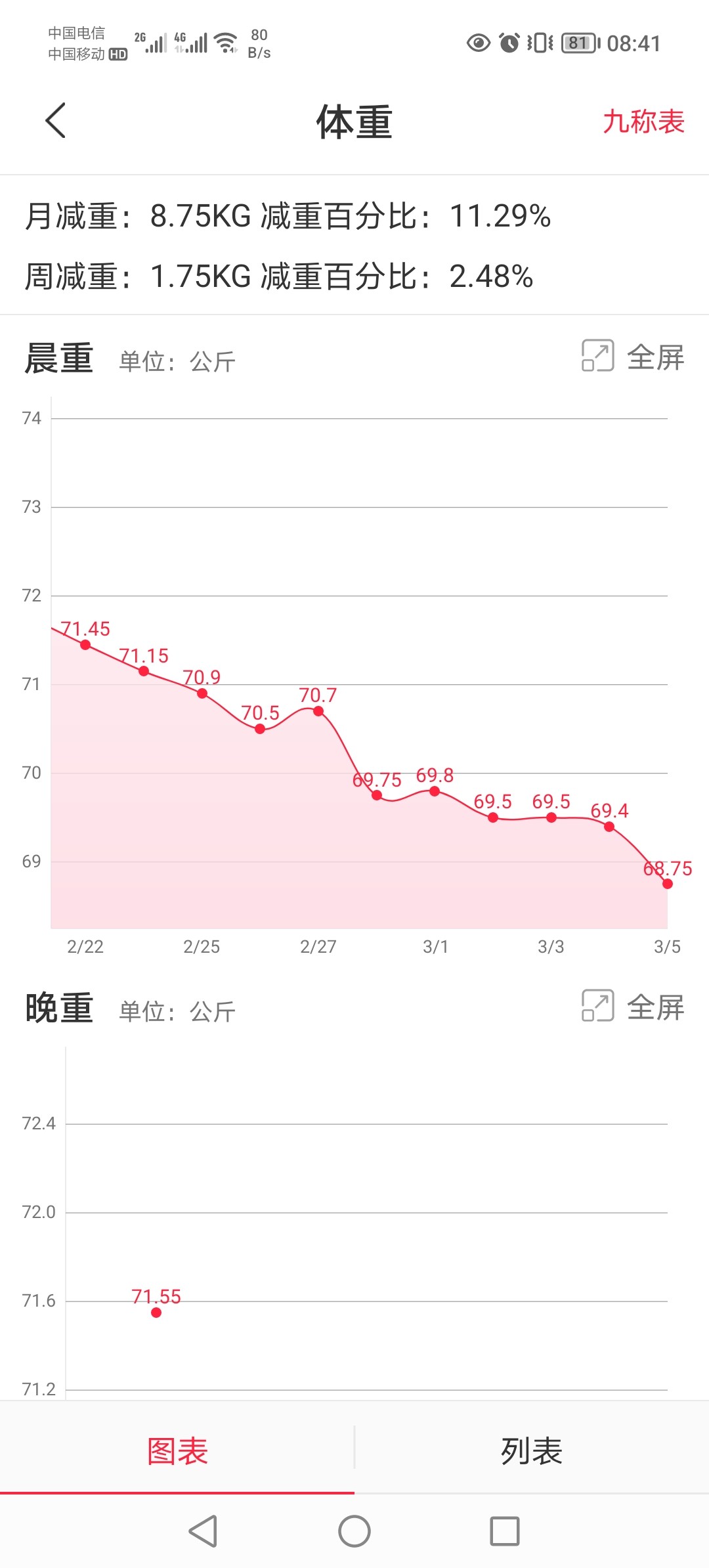Open 晨重 chart in 全屏
709x1568 pixels.
coord(633,357)
